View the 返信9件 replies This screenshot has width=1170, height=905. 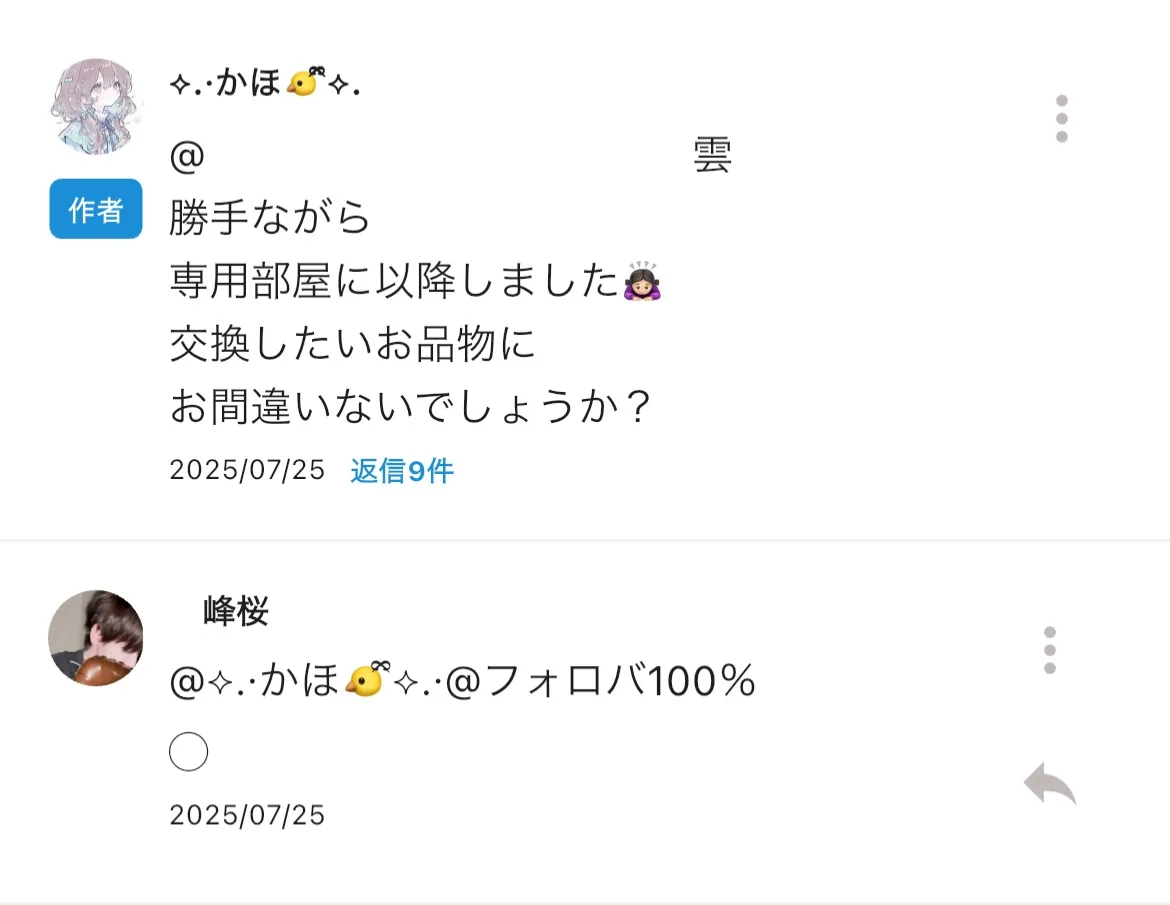point(402,471)
